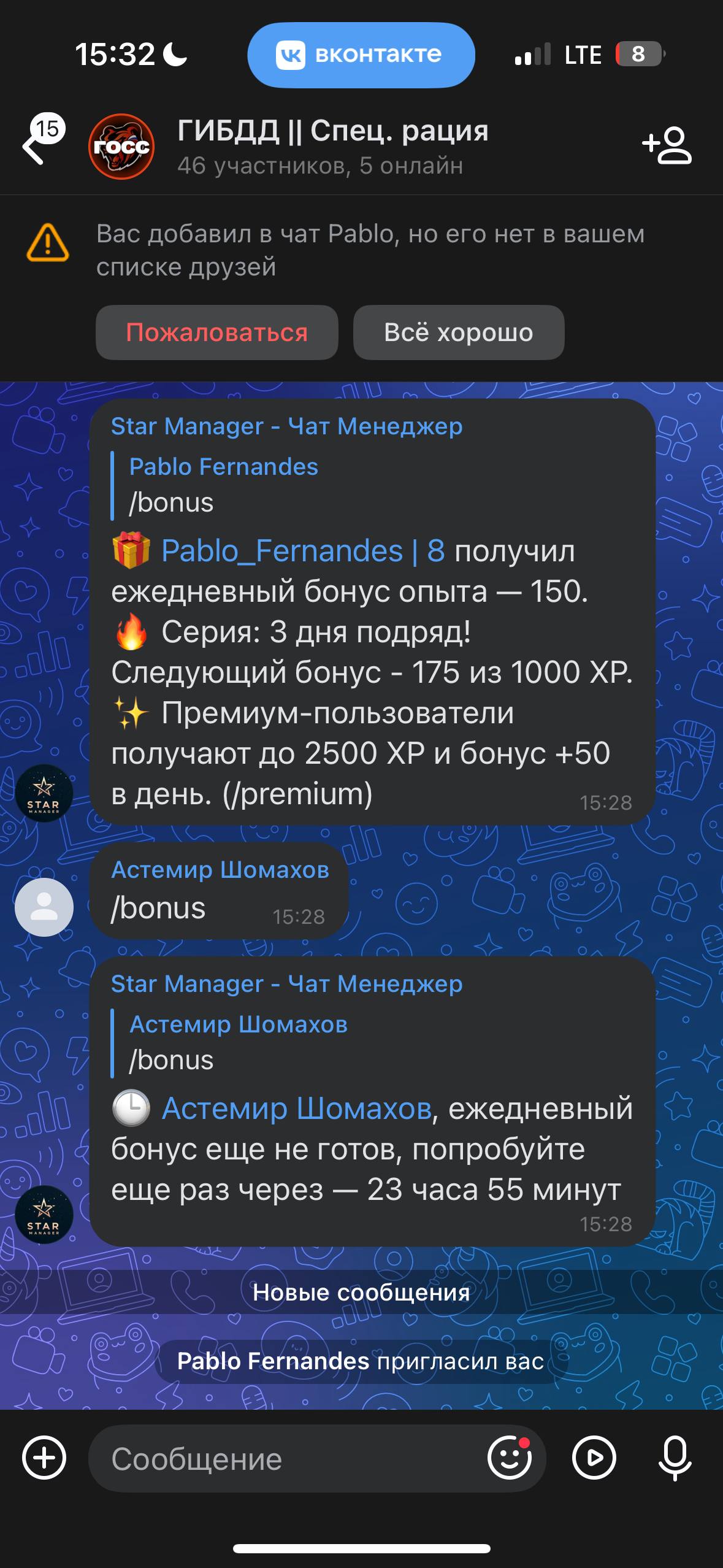723x1568 pixels.
Task: Open the Астемир Шомахов link in the bot reply
Action: coord(297,1109)
